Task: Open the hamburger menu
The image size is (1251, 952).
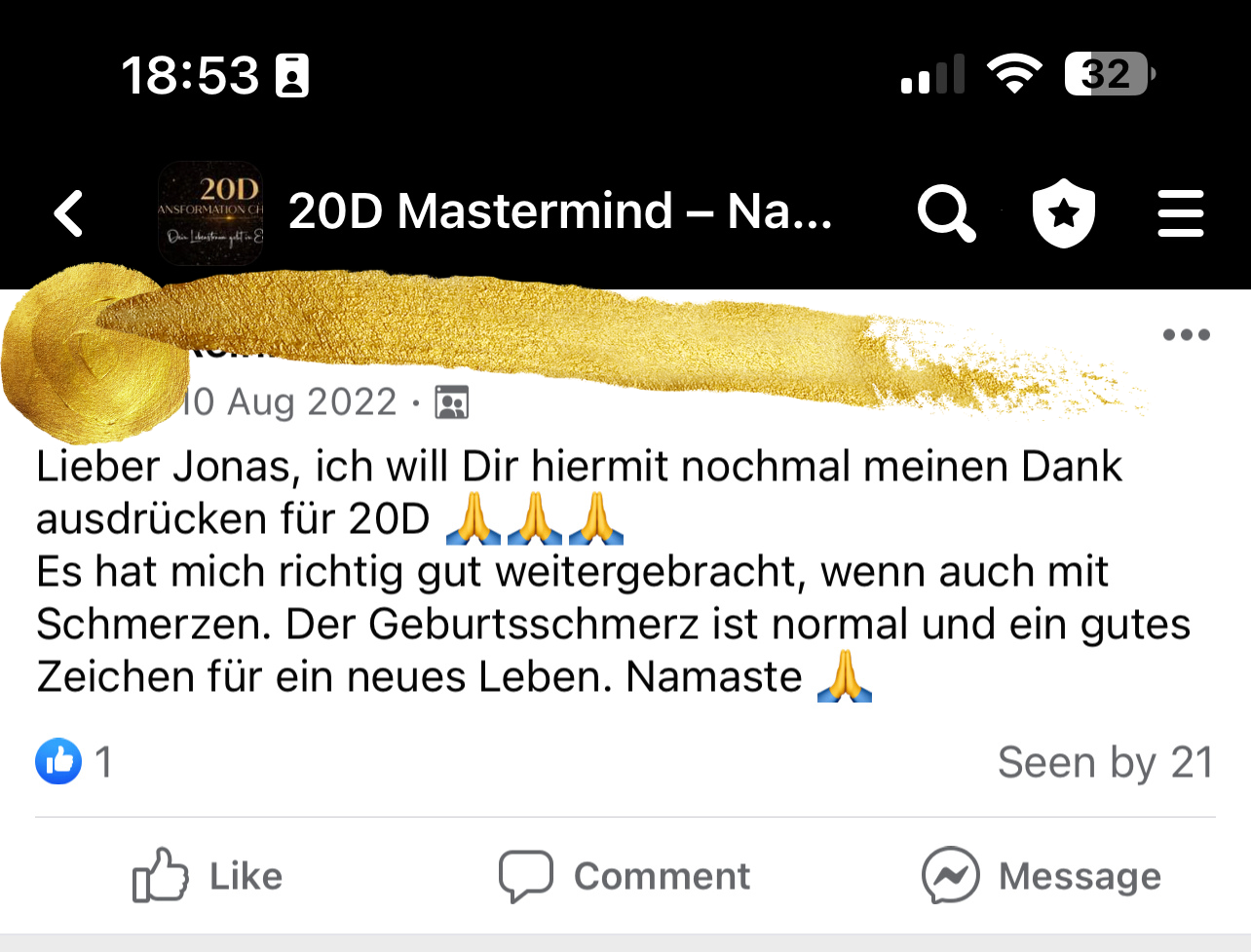Action: pos(1181,213)
